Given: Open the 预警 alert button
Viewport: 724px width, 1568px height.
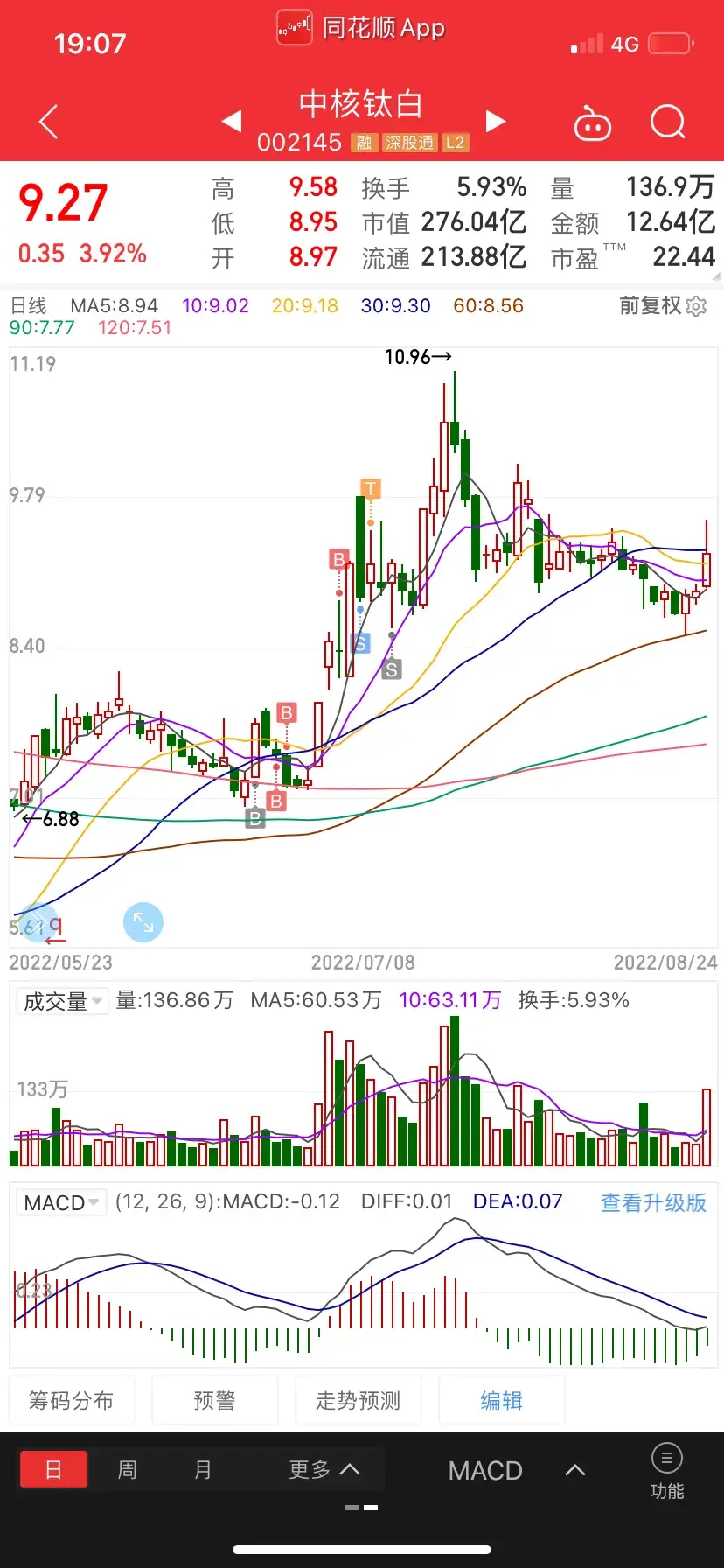Looking at the screenshot, I should pos(214,1401).
